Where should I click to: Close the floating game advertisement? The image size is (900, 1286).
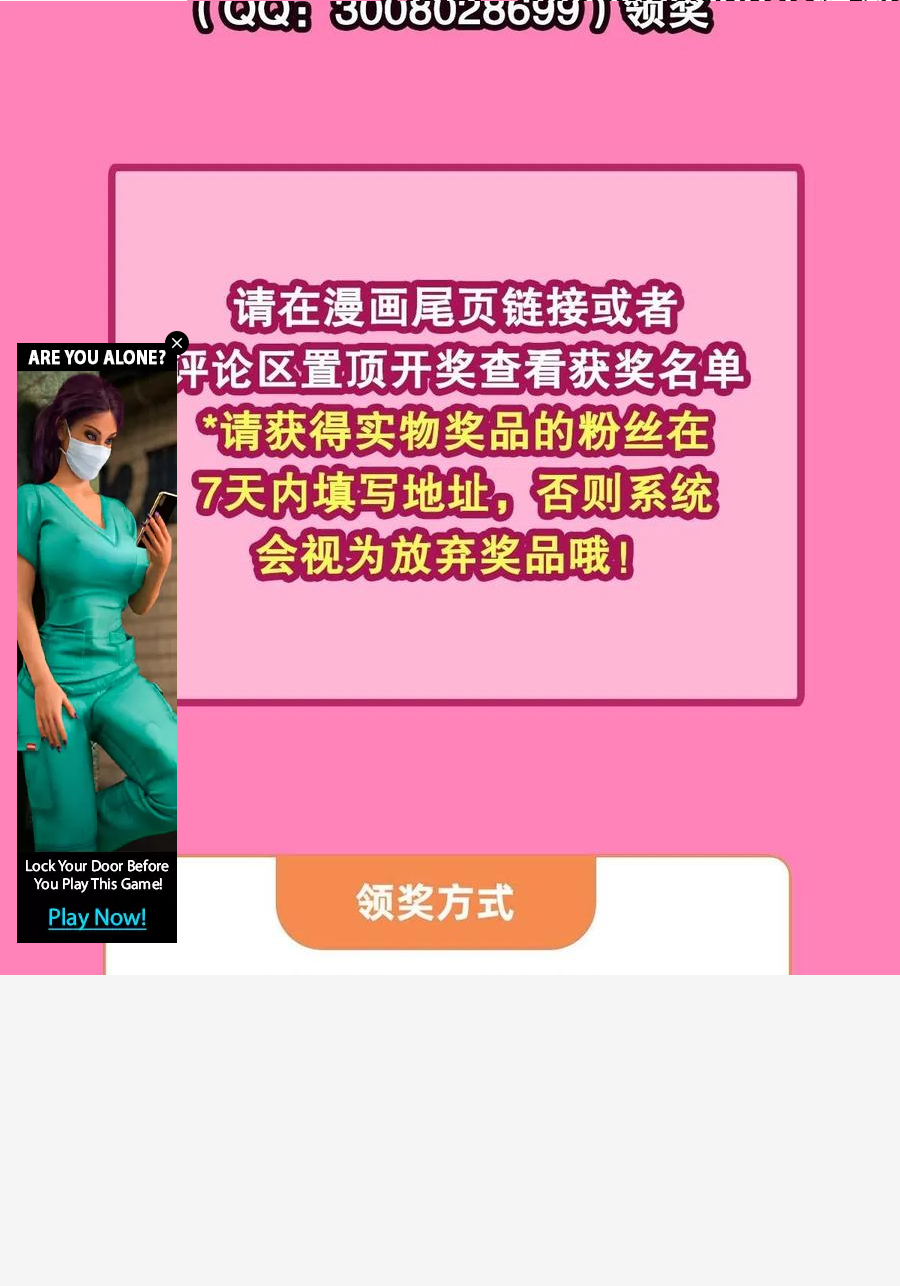click(177, 343)
